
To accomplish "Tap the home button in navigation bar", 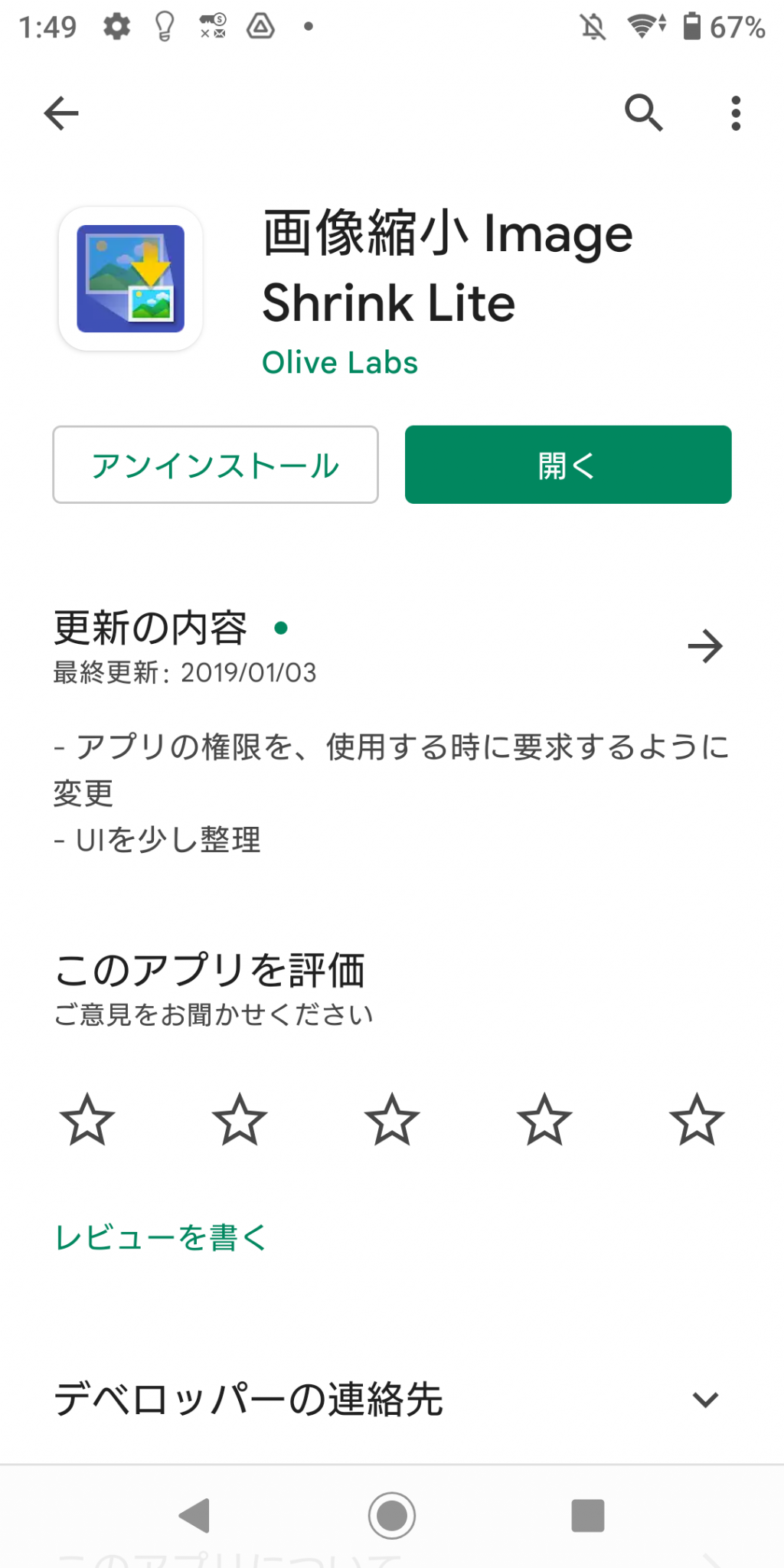I will pos(391,1515).
